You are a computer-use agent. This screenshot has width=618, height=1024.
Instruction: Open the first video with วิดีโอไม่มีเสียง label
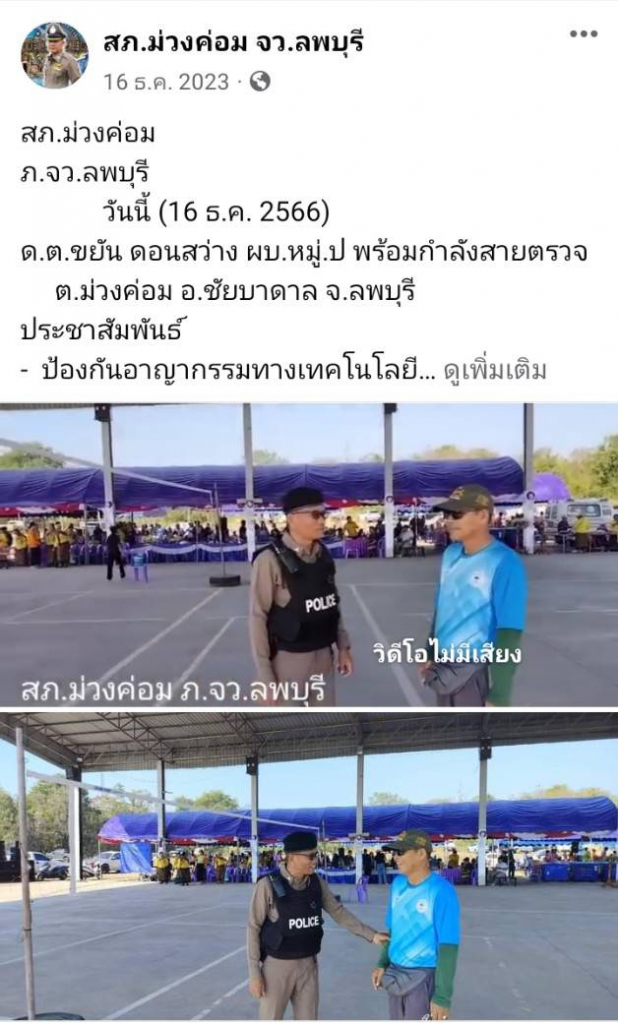click(x=309, y=555)
